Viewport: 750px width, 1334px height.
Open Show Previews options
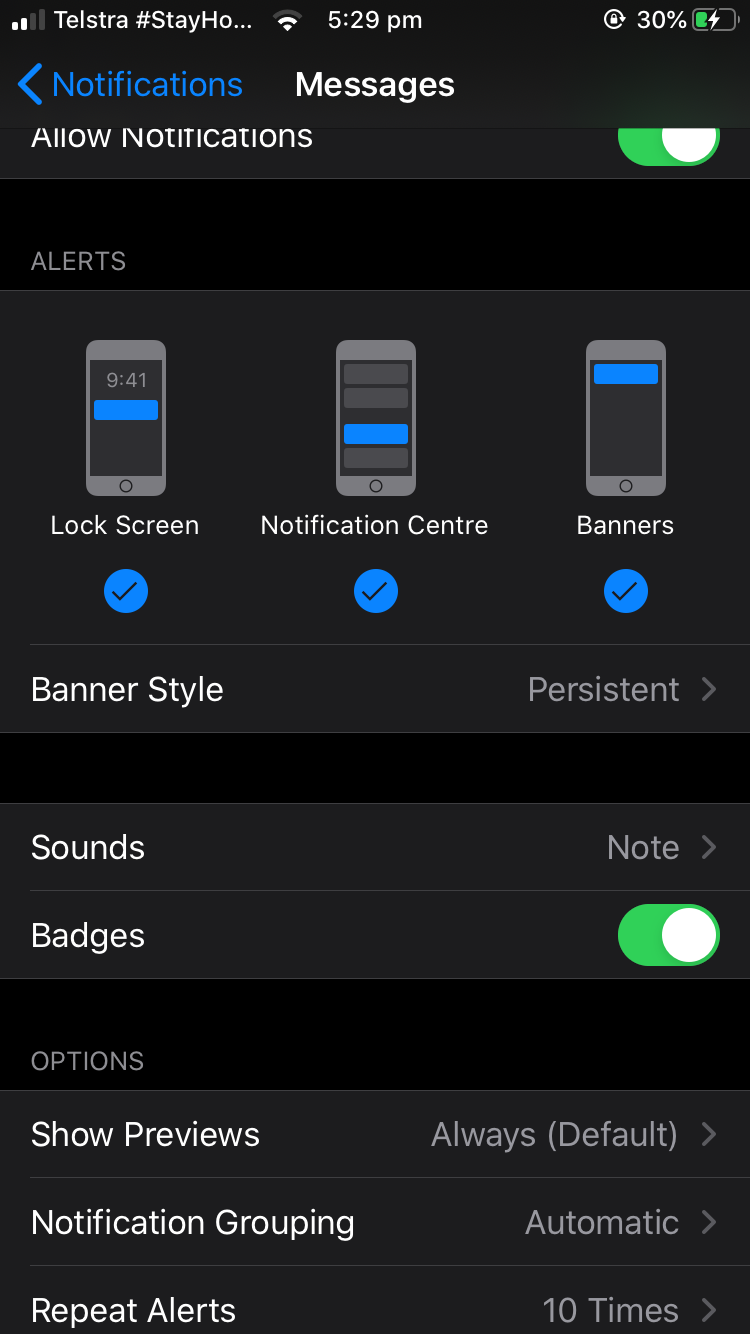pyautogui.click(x=375, y=1134)
